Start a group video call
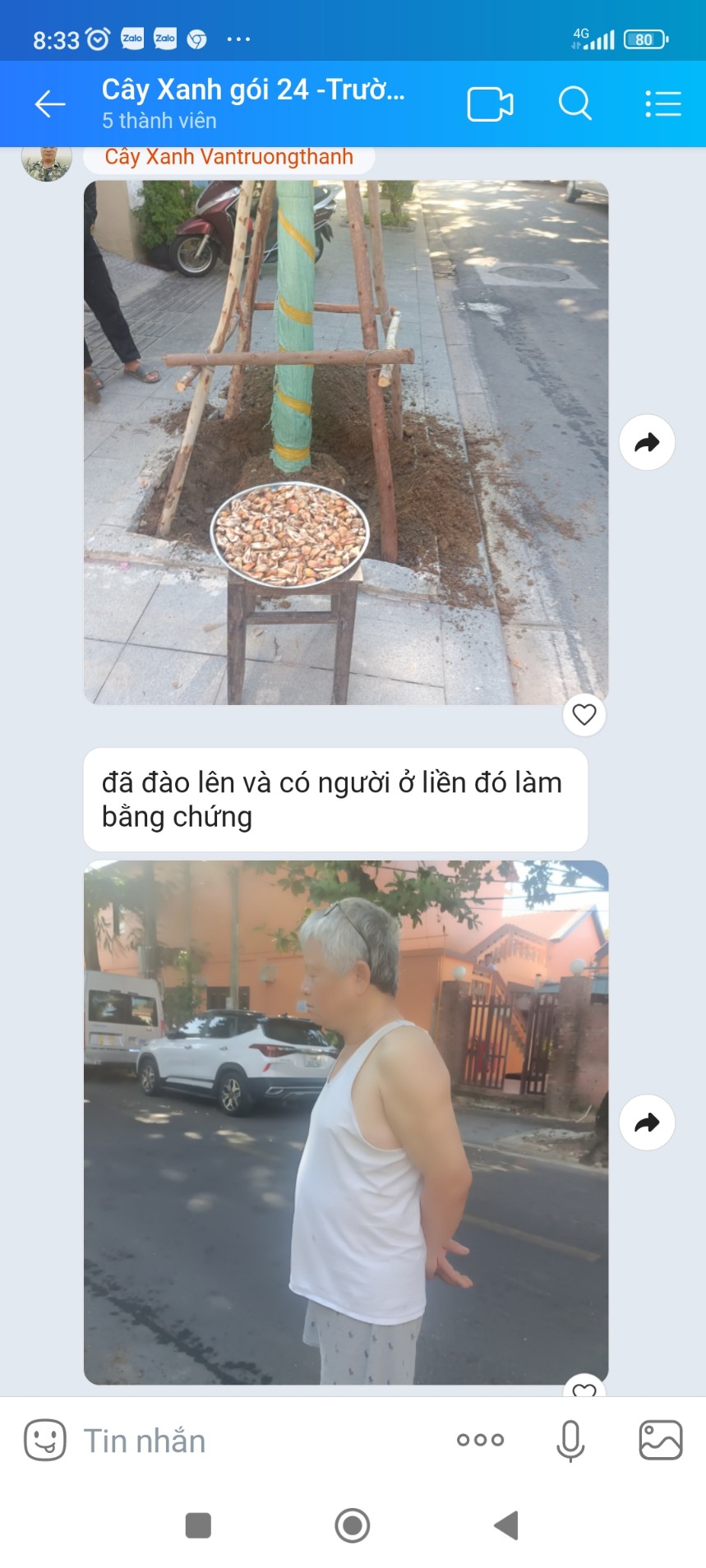 click(490, 104)
